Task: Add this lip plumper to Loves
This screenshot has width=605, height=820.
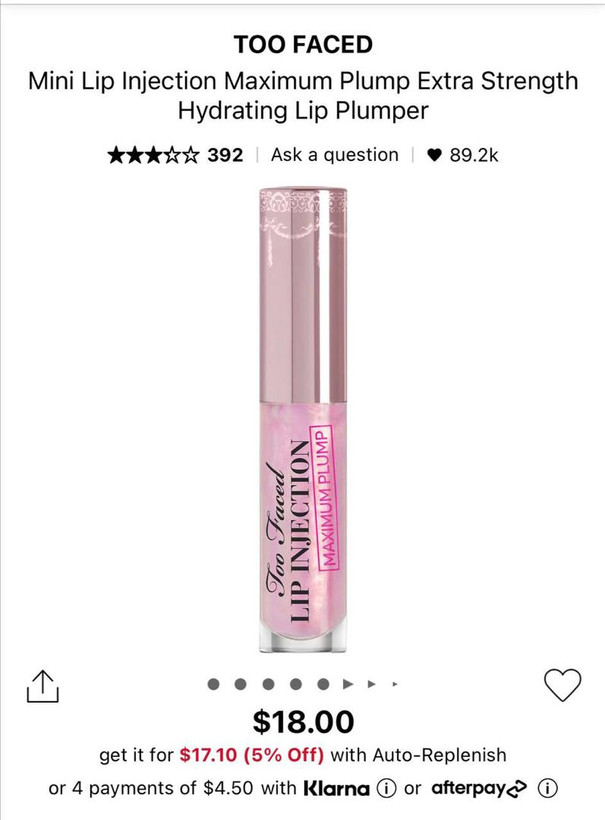Action: click(562, 684)
